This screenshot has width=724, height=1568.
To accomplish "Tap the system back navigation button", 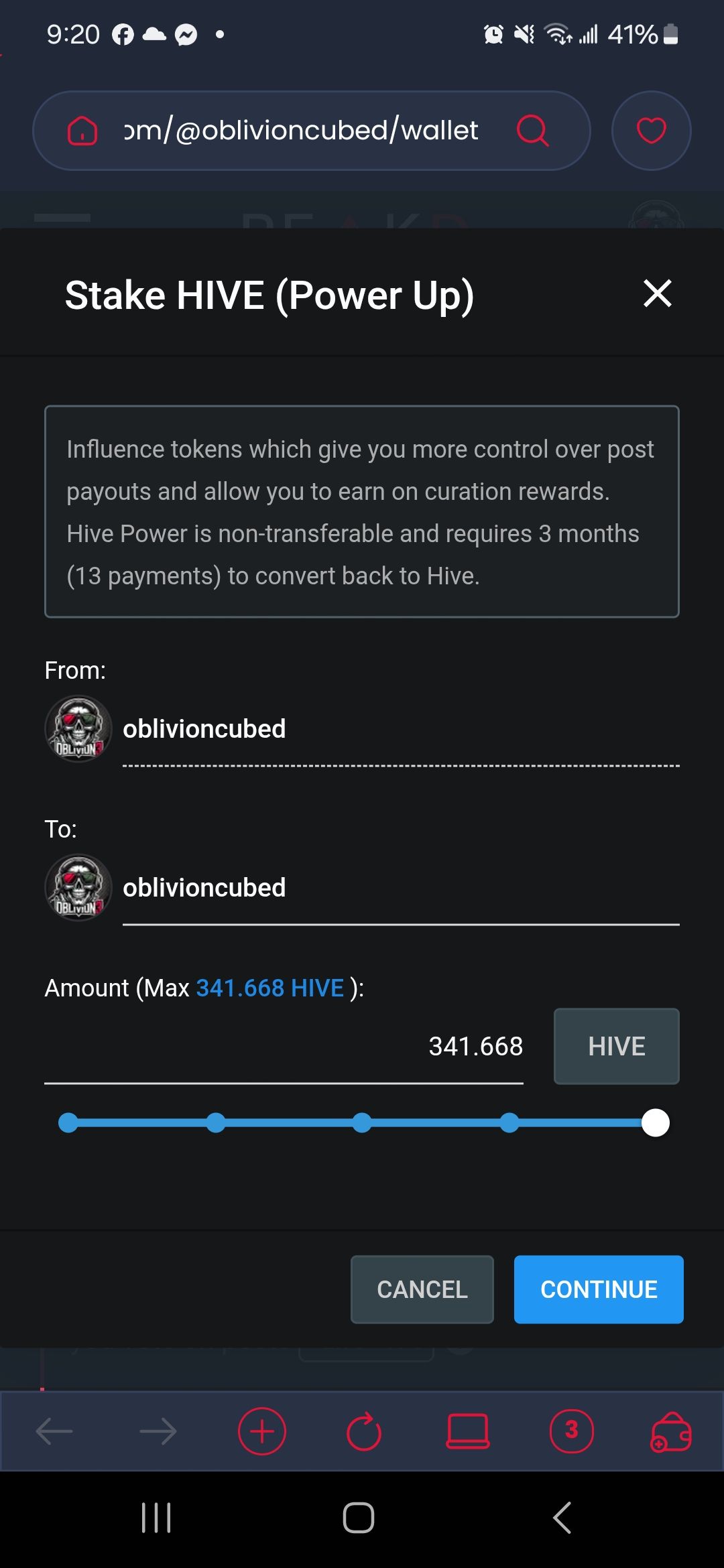I will [x=562, y=1517].
